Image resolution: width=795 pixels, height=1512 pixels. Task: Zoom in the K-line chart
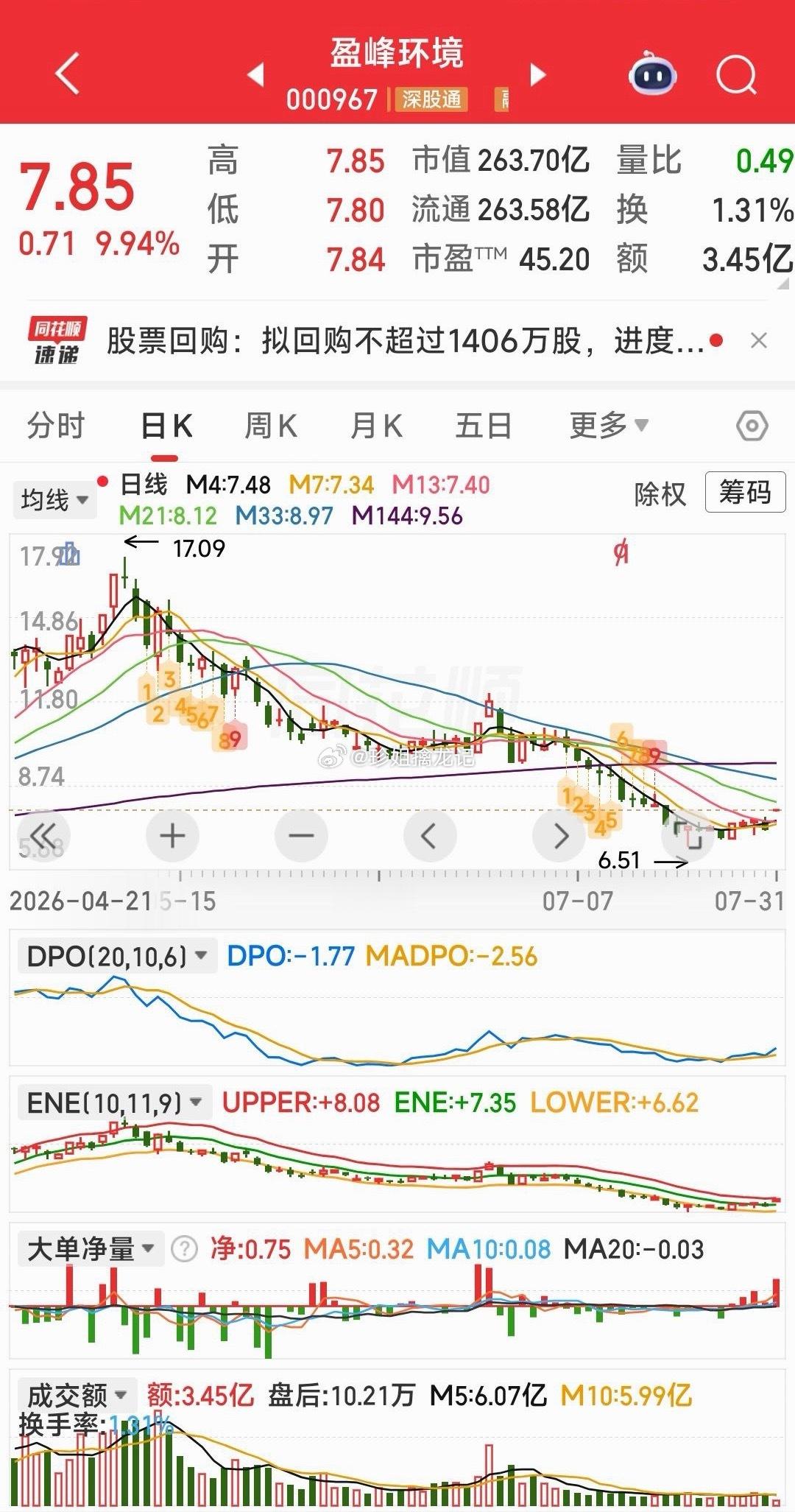(x=172, y=836)
